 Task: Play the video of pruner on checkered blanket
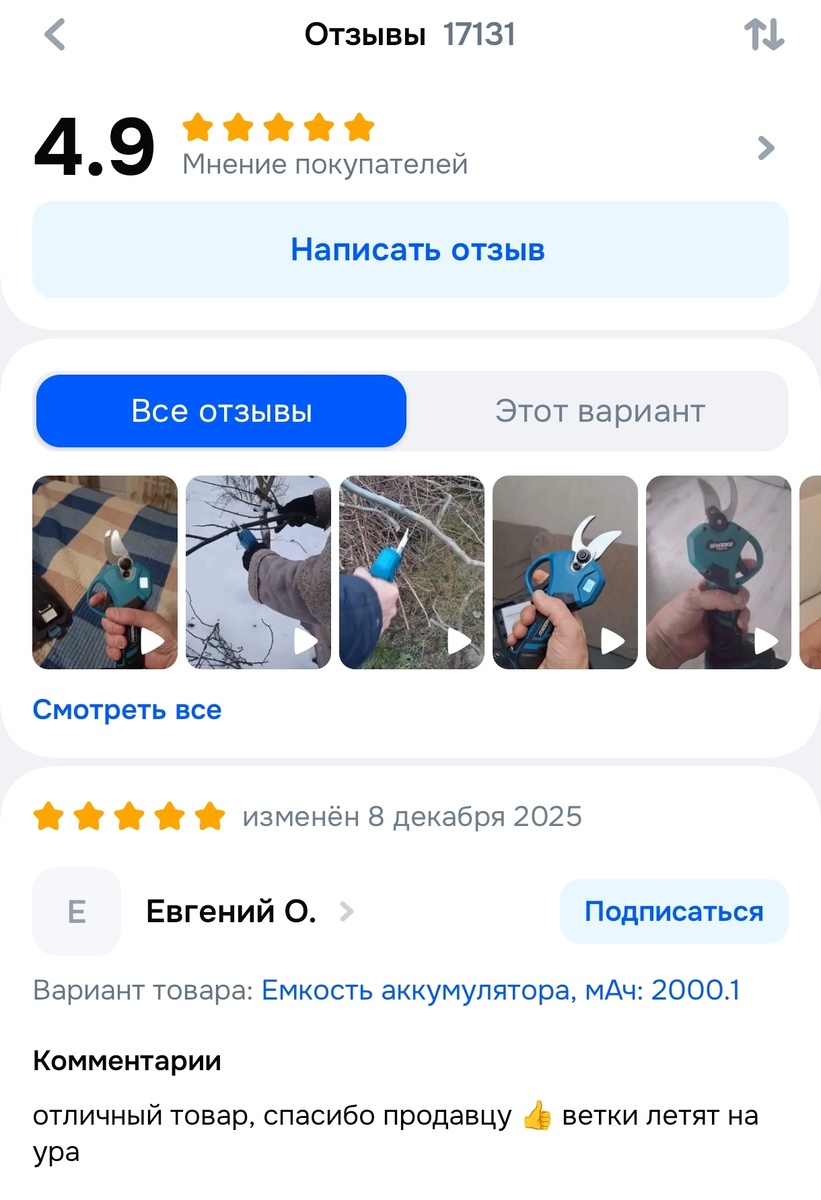click(105, 572)
